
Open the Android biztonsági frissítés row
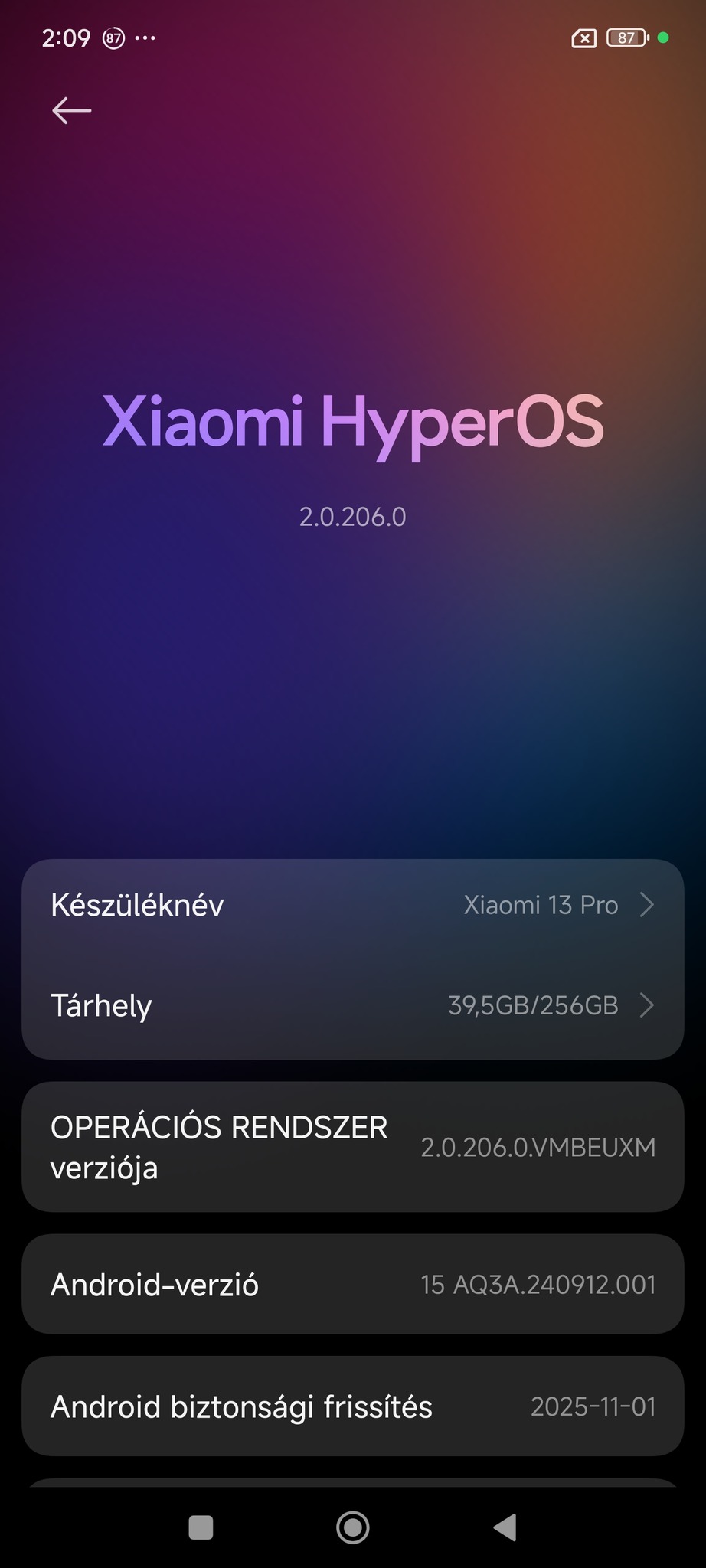[352, 1406]
